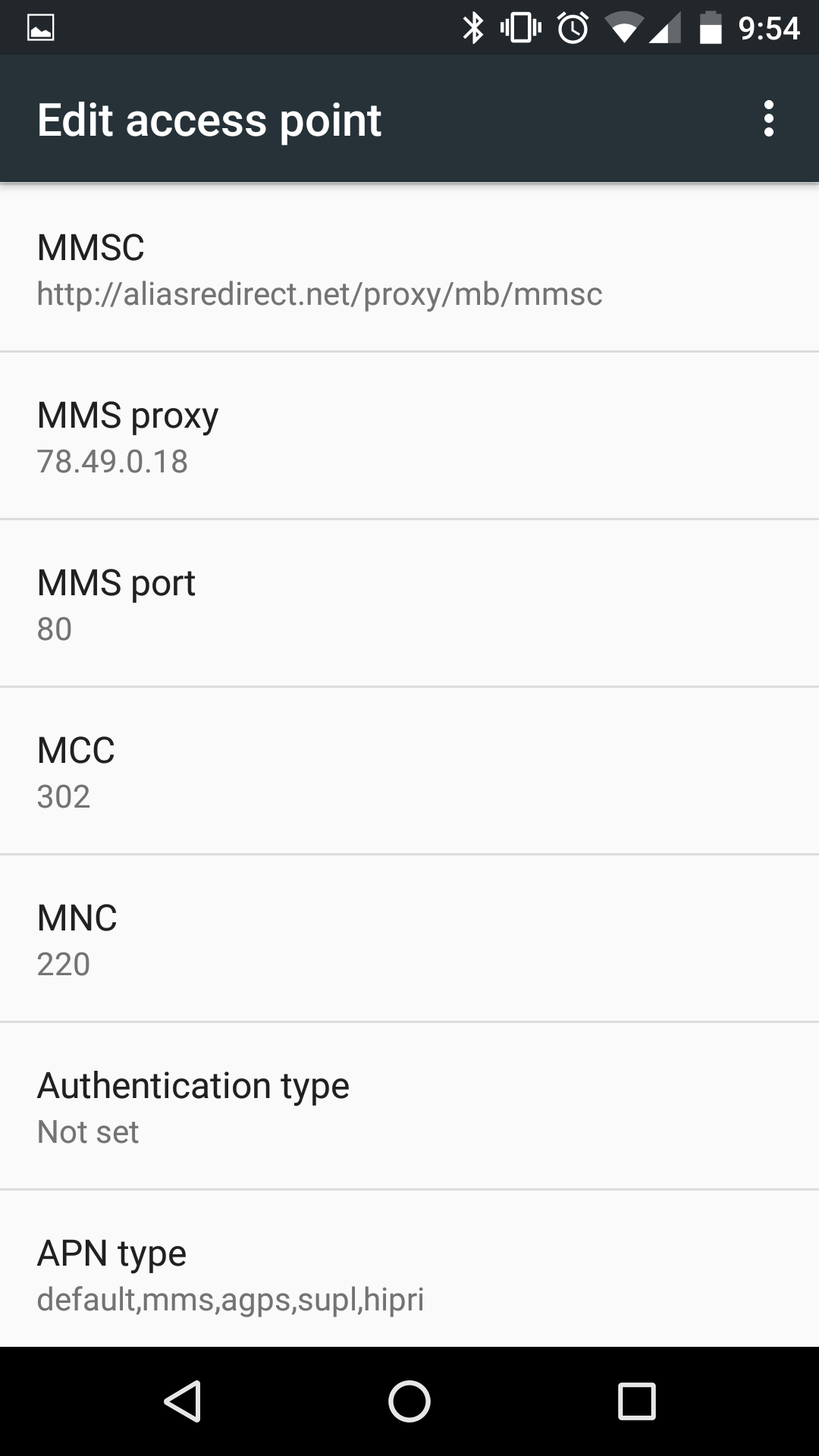The height and width of the screenshot is (1456, 819).
Task: Open the overflow menu in Edit access point
Action: click(x=769, y=118)
